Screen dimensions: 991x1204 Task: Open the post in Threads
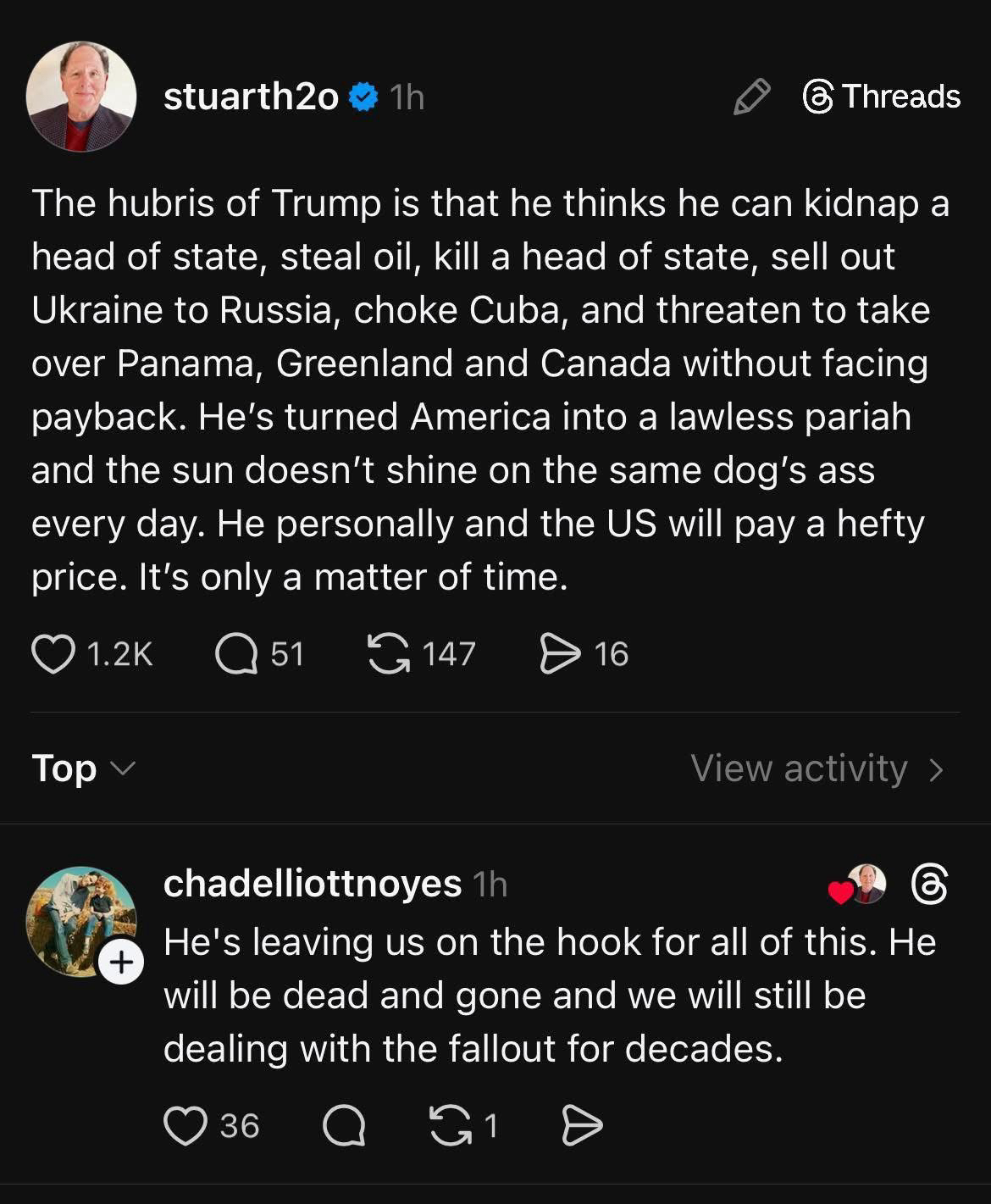(881, 97)
